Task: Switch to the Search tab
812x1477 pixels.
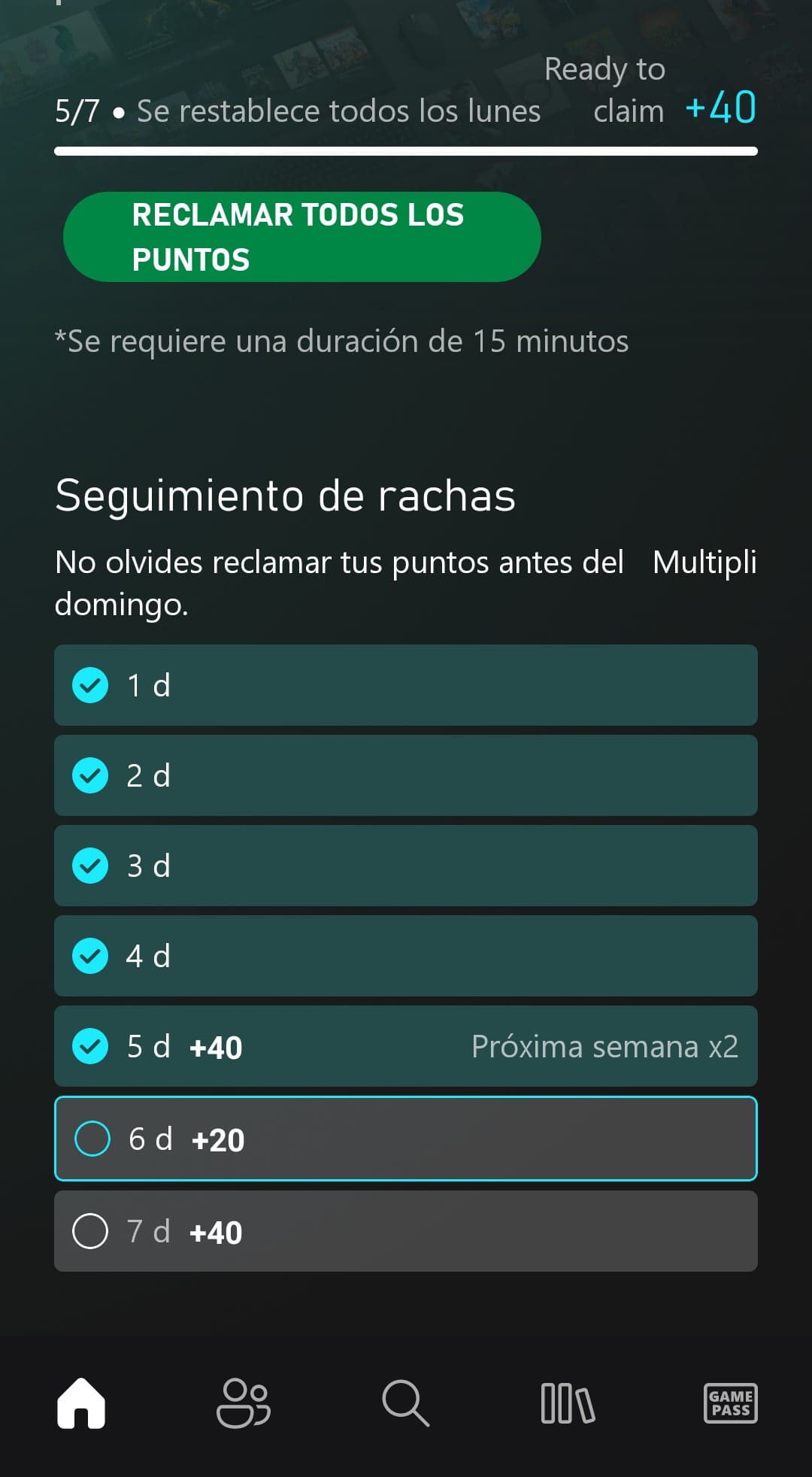Action: click(x=405, y=1403)
